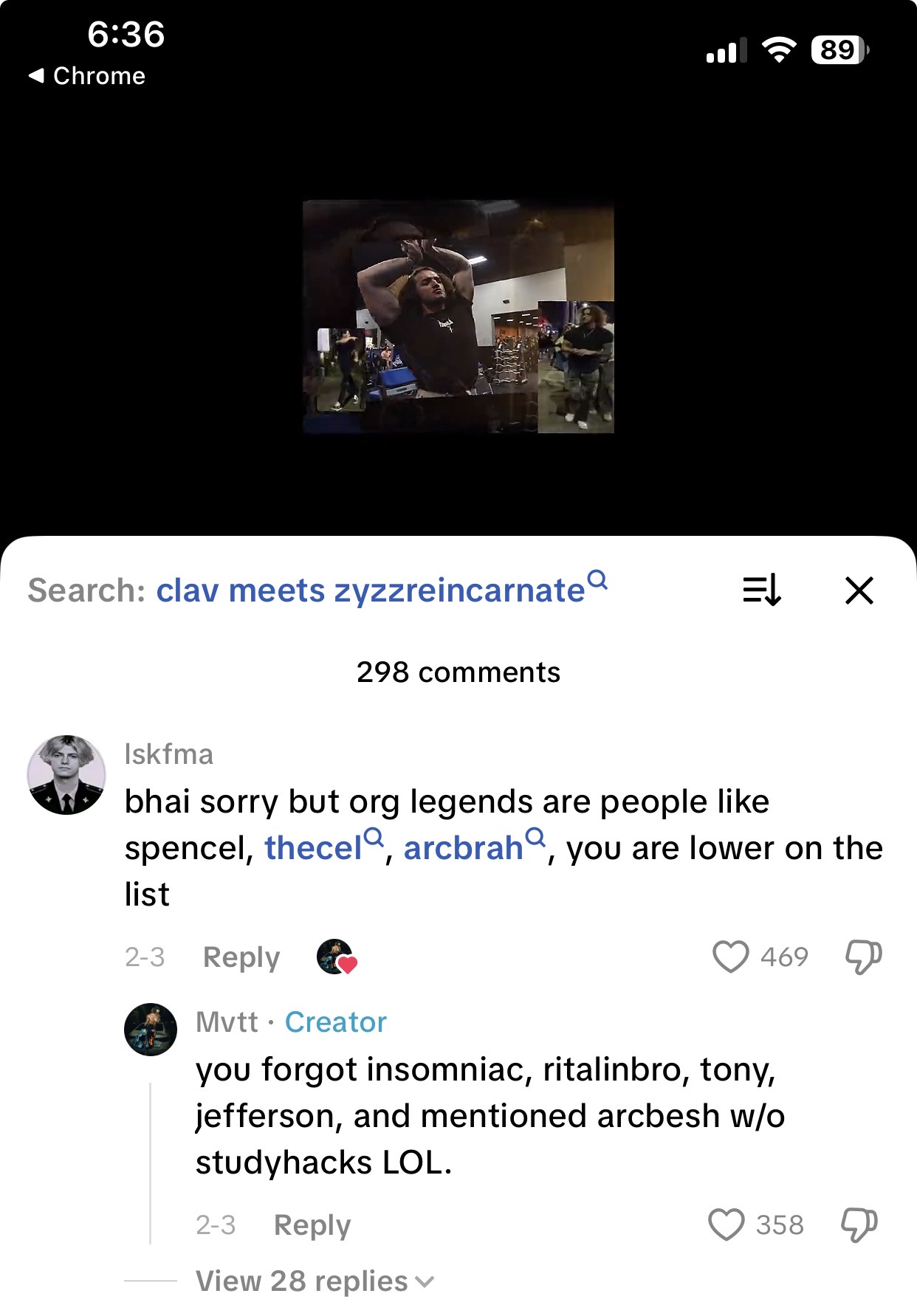Search clav meets zyzzreincarnate

[x=380, y=590]
